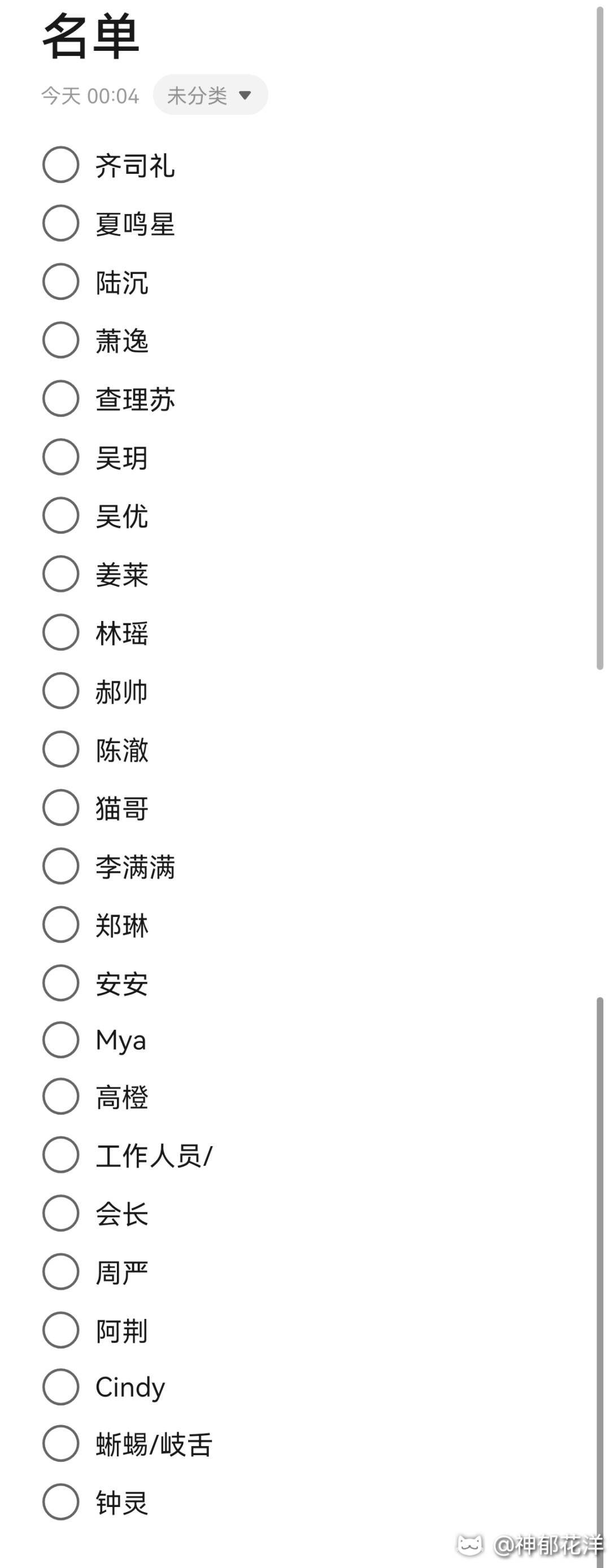Viewport: 610px width, 1568px height.
Task: Select the checkbox beside 安安
Action: pyautogui.click(x=61, y=983)
